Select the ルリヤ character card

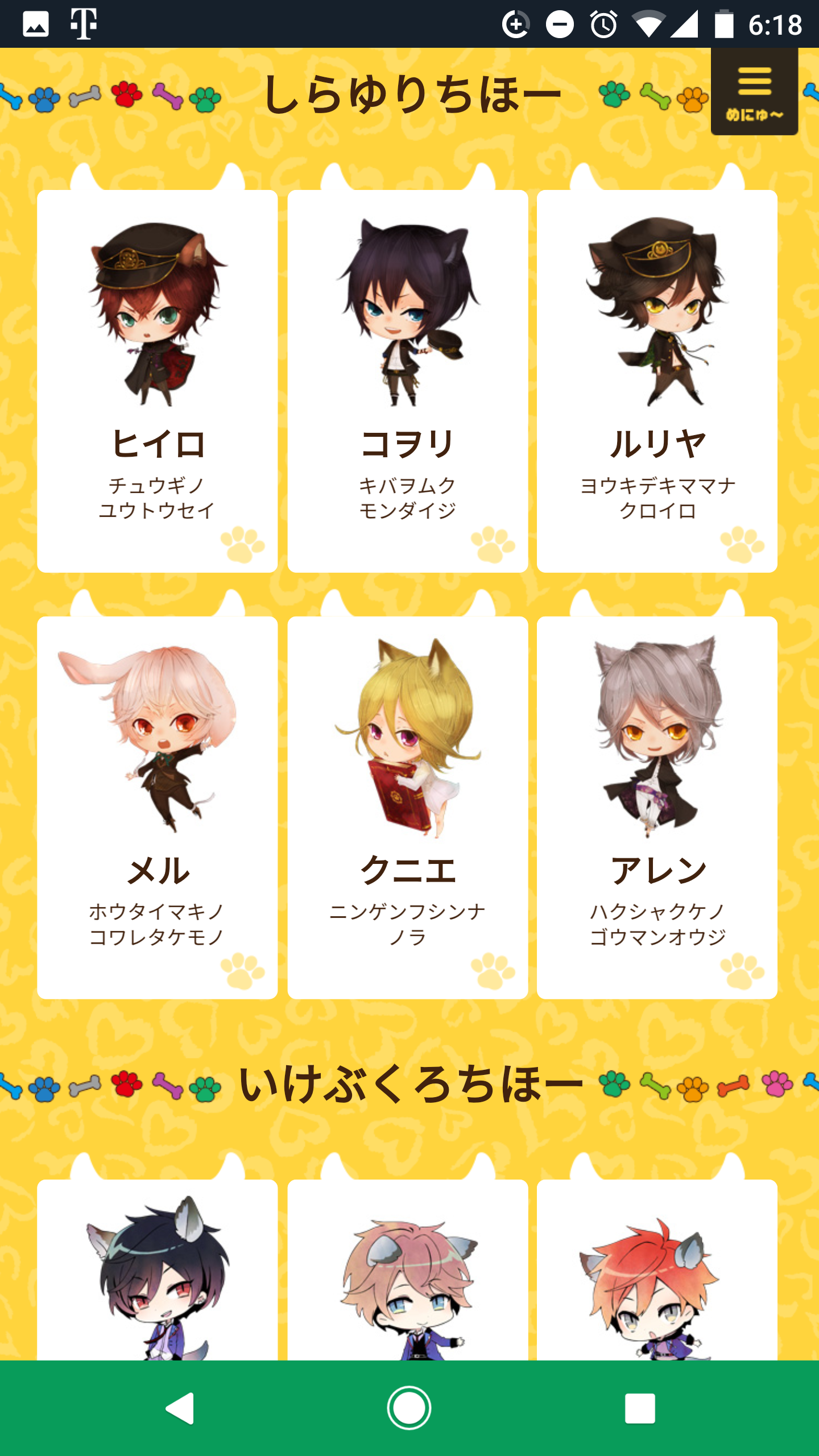pyautogui.click(x=657, y=381)
